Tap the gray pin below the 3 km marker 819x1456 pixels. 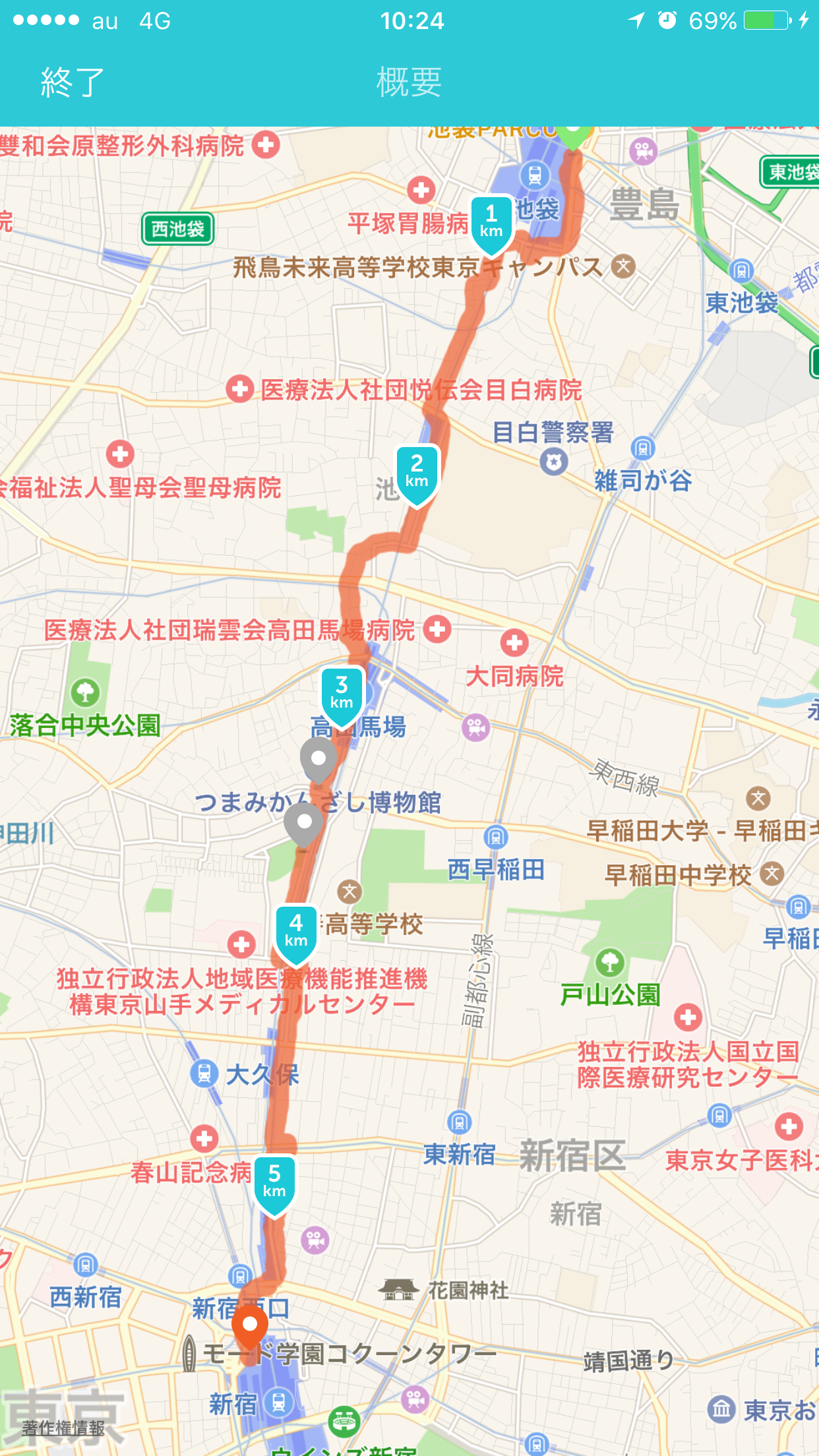coord(318,761)
